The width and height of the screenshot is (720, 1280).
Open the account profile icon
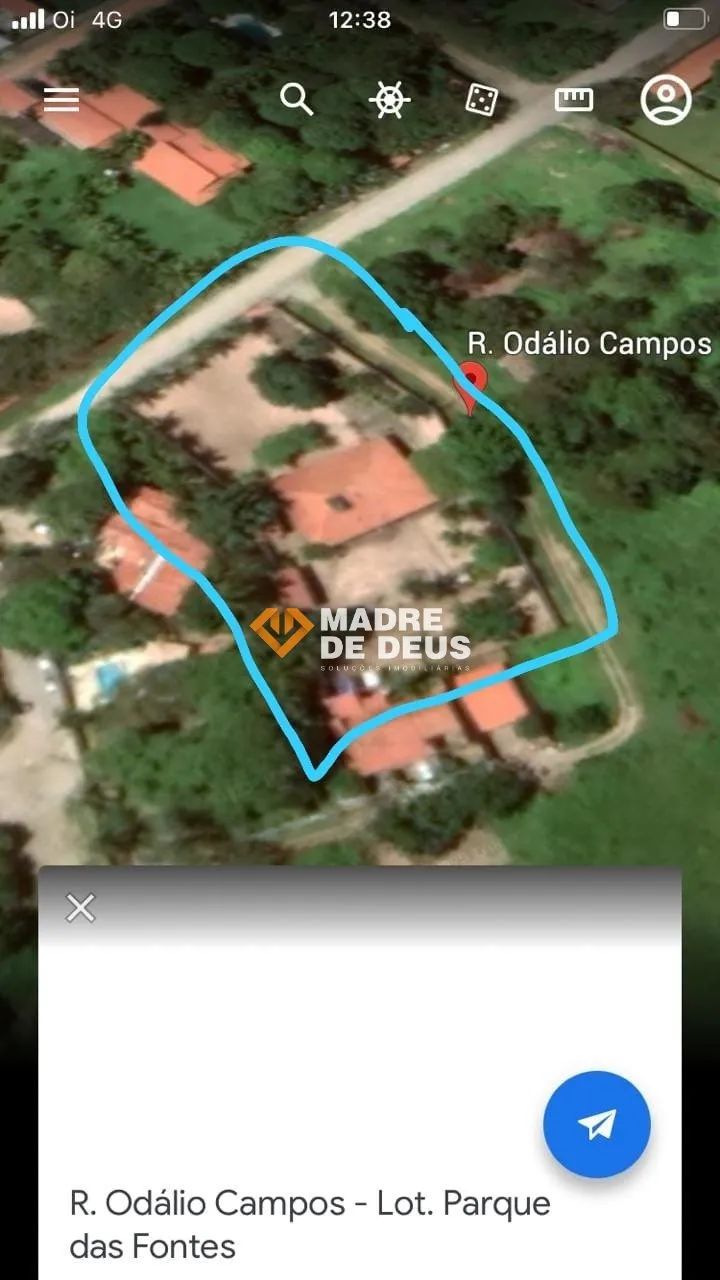pyautogui.click(x=666, y=100)
